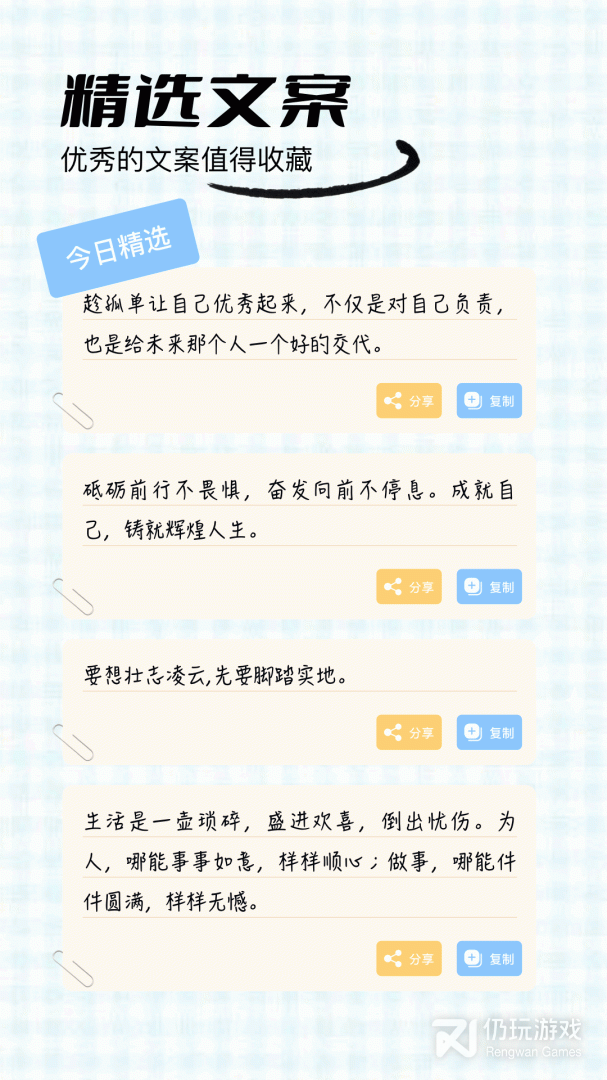The height and width of the screenshot is (1080, 607).
Task: Share the 要想壮志凌云 quote
Action: point(409,732)
